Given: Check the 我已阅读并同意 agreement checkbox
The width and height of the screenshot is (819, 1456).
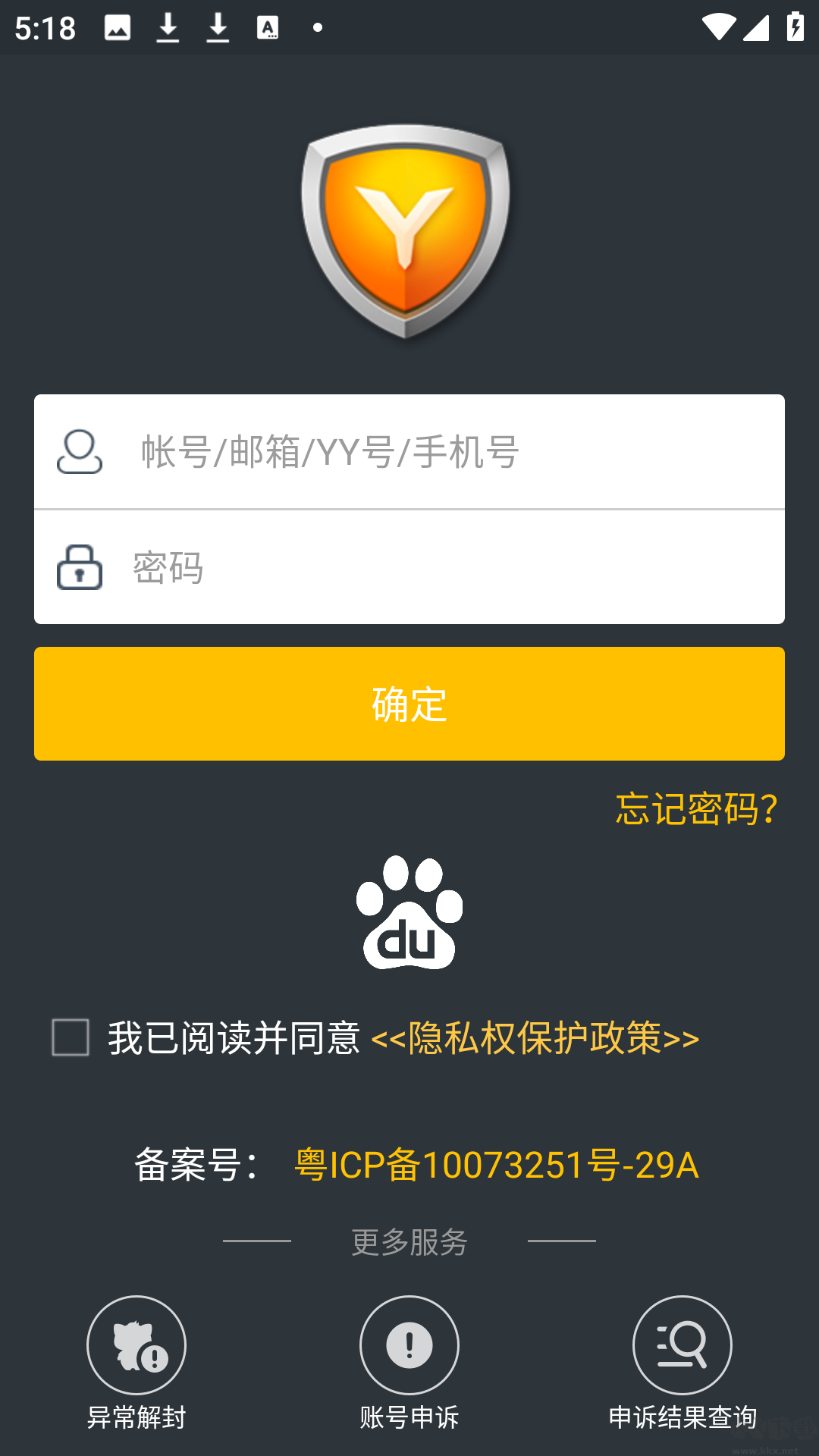Looking at the screenshot, I should 71,1037.
